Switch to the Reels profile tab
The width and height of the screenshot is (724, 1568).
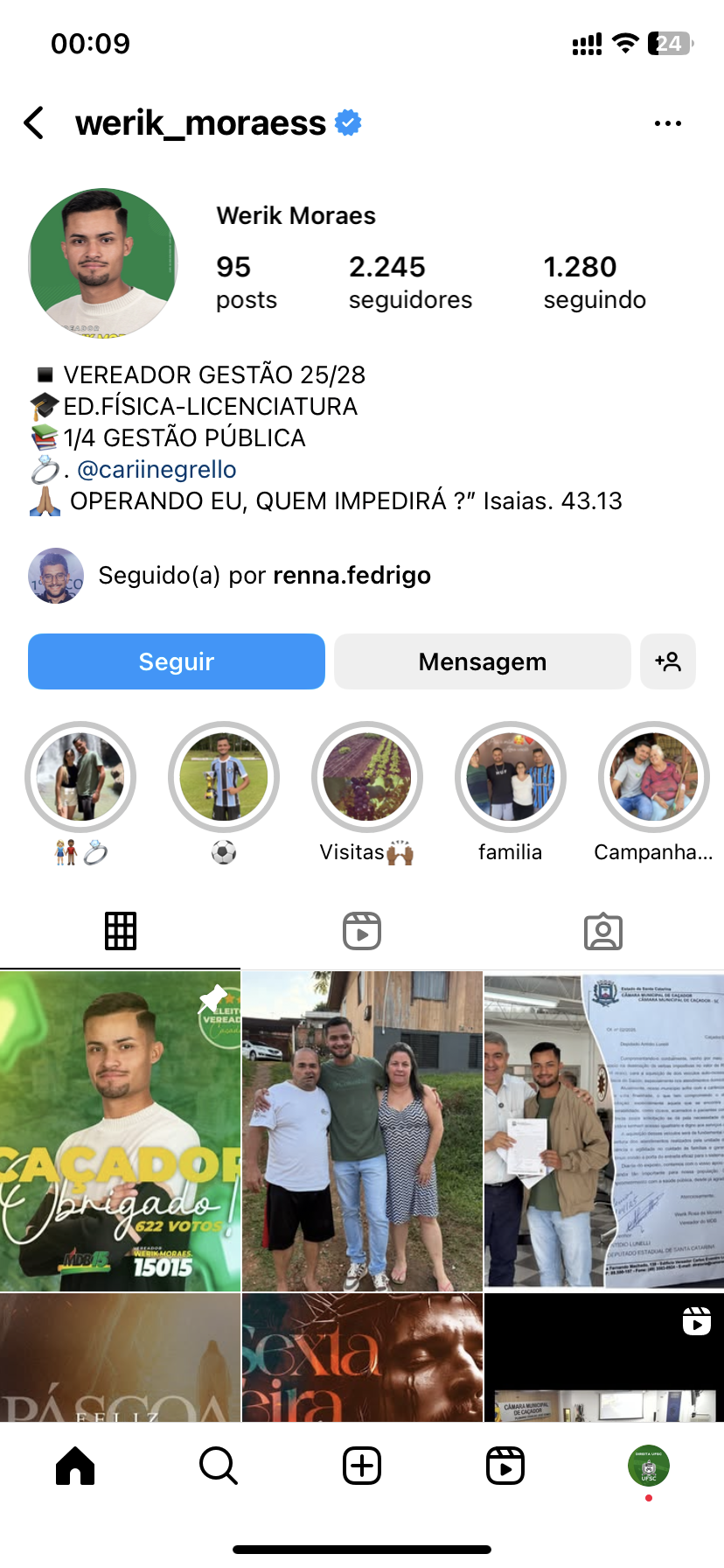click(362, 931)
